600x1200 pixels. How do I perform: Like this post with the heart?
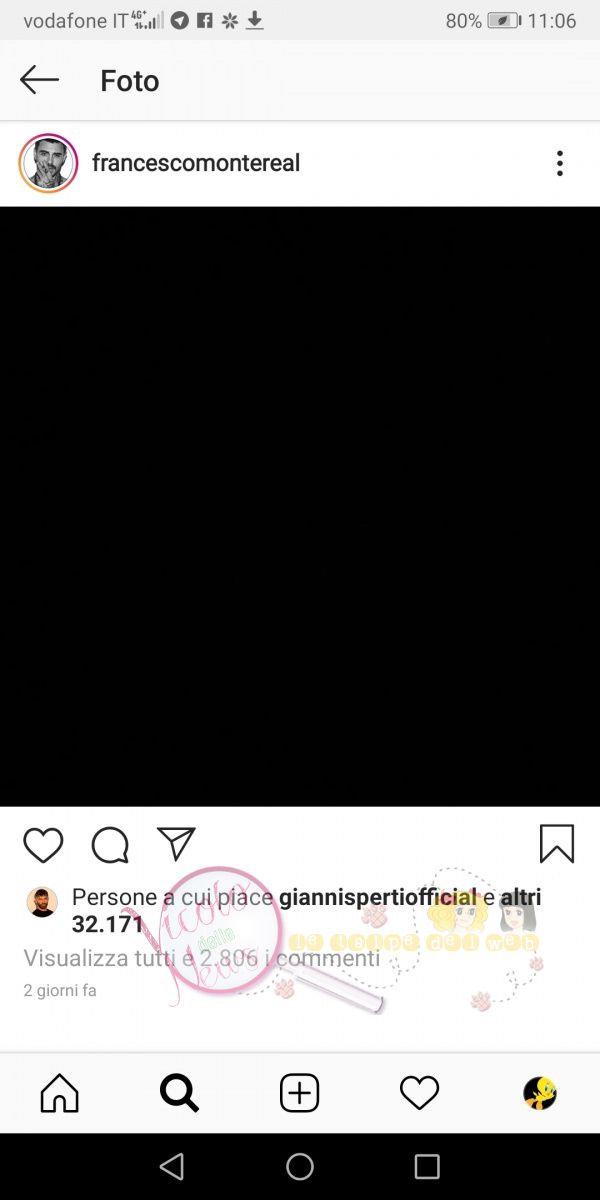[x=43, y=845]
